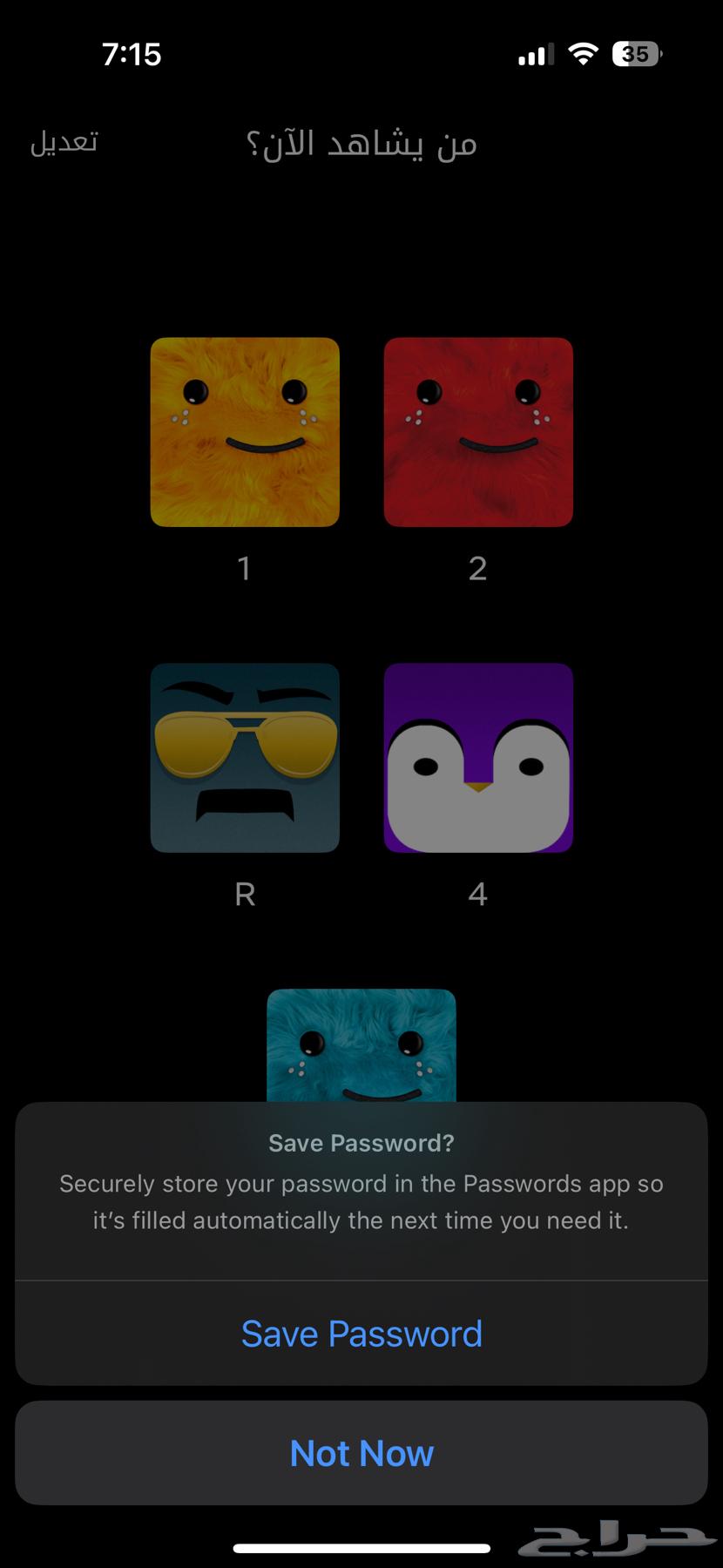Tap the تعديل edit button
This screenshot has width=723, height=1568.
click(64, 142)
